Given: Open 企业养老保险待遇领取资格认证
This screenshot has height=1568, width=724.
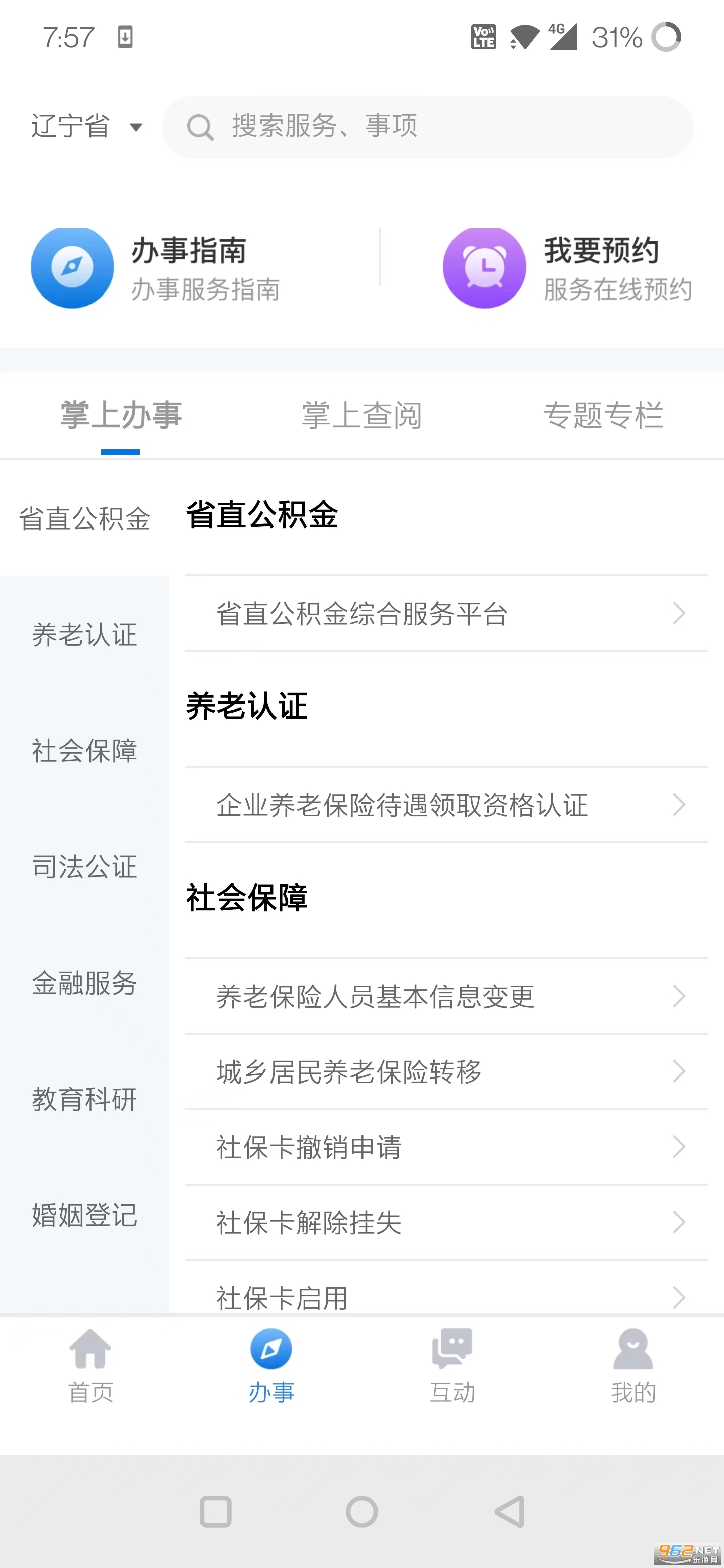Looking at the screenshot, I should (x=446, y=805).
